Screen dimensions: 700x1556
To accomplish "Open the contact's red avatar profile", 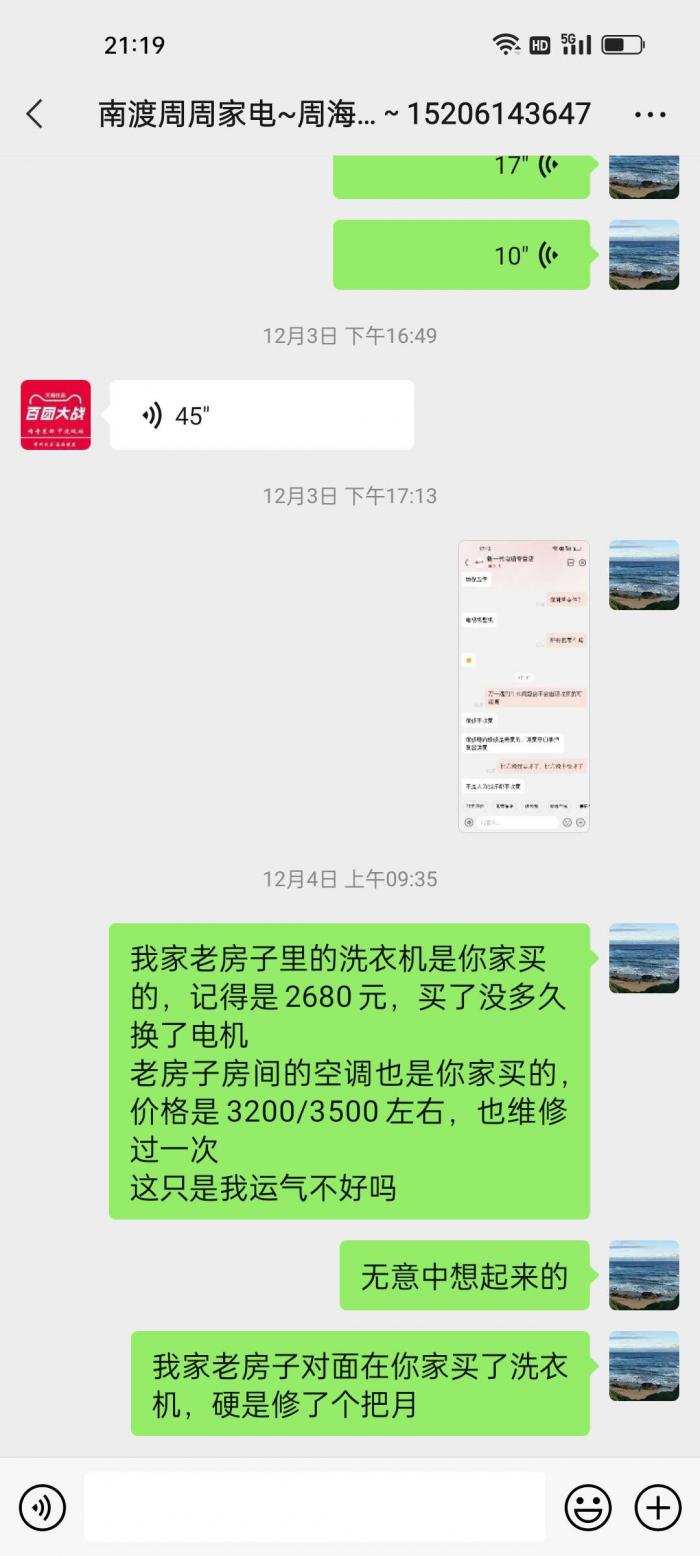I will point(56,415).
